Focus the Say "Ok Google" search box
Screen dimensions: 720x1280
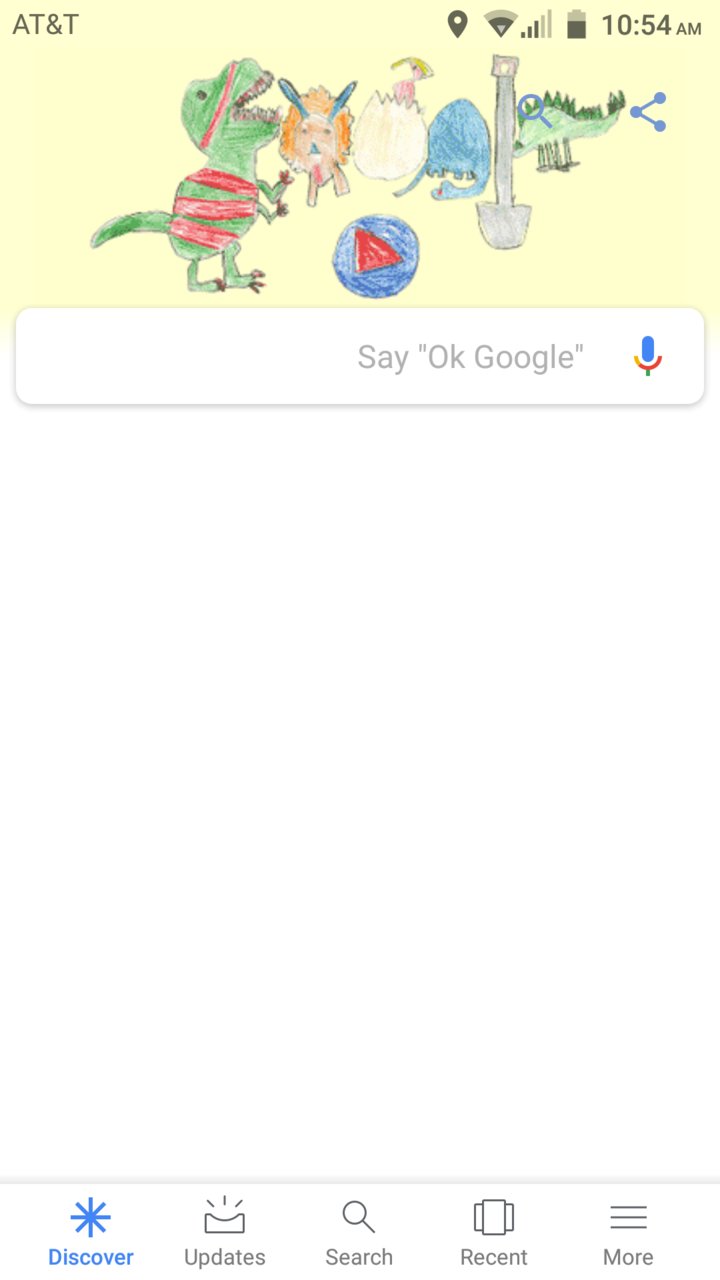(320, 357)
